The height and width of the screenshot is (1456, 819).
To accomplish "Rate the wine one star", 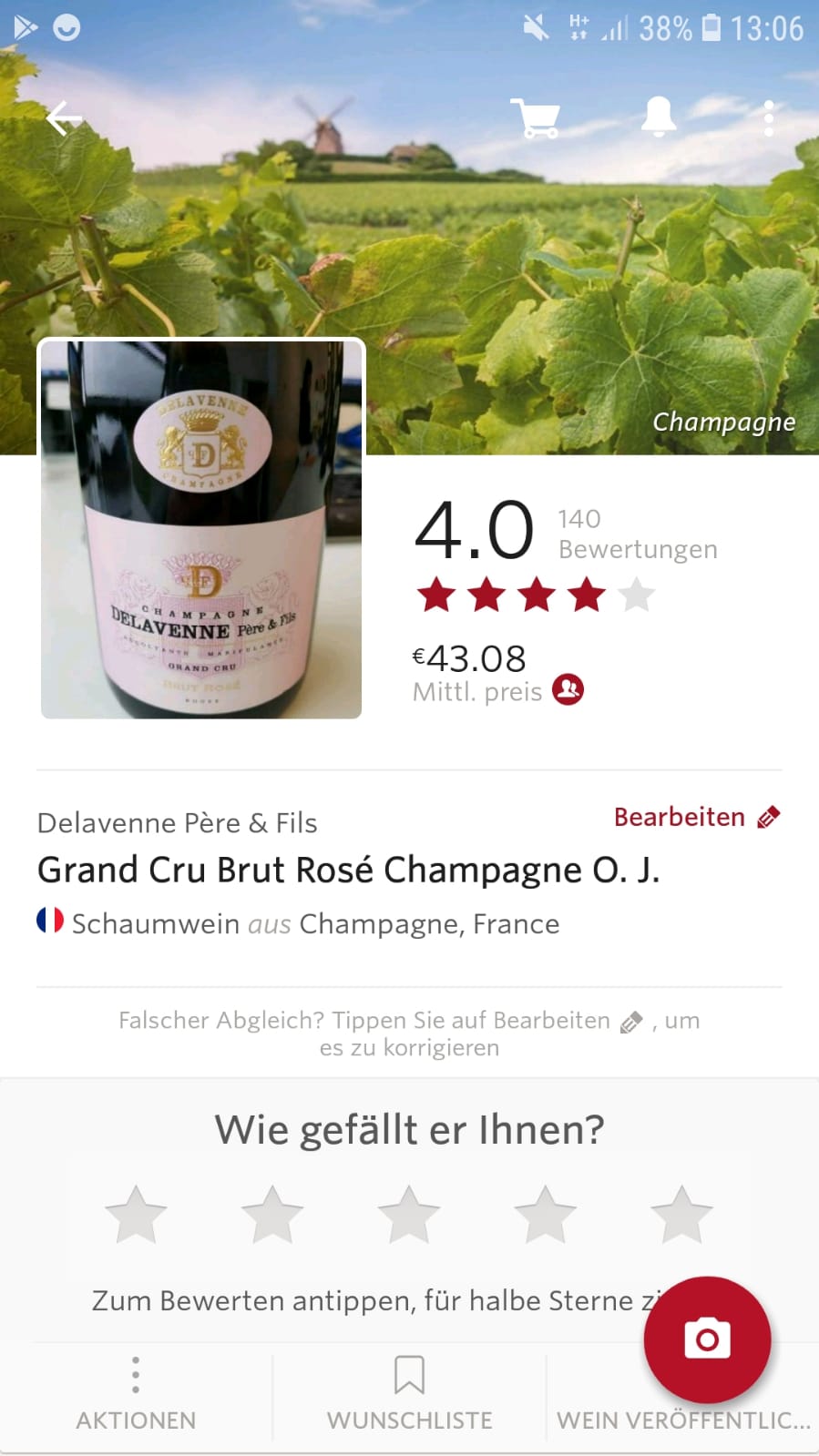I will (x=136, y=1215).
